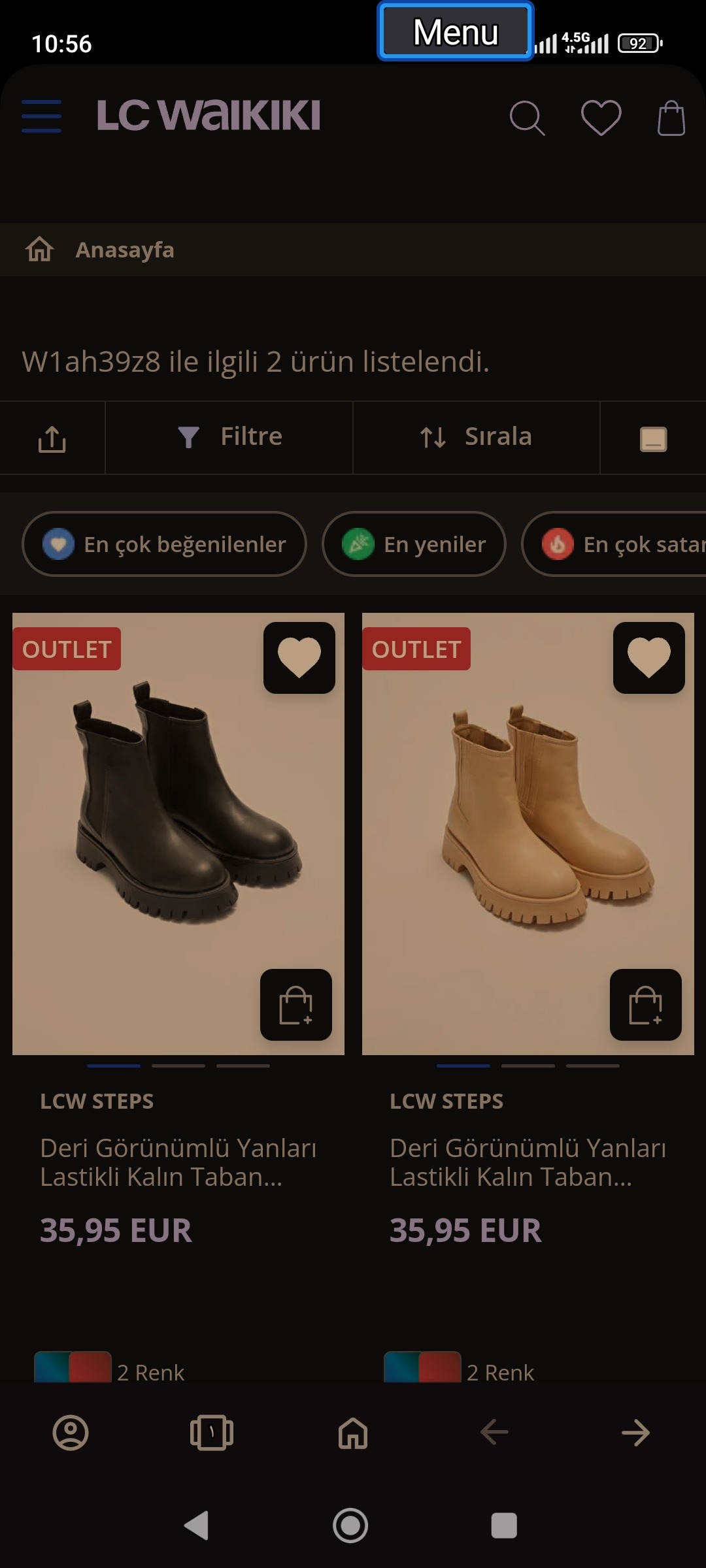Open the Filtre options
706x1568 pixels.
(x=229, y=437)
